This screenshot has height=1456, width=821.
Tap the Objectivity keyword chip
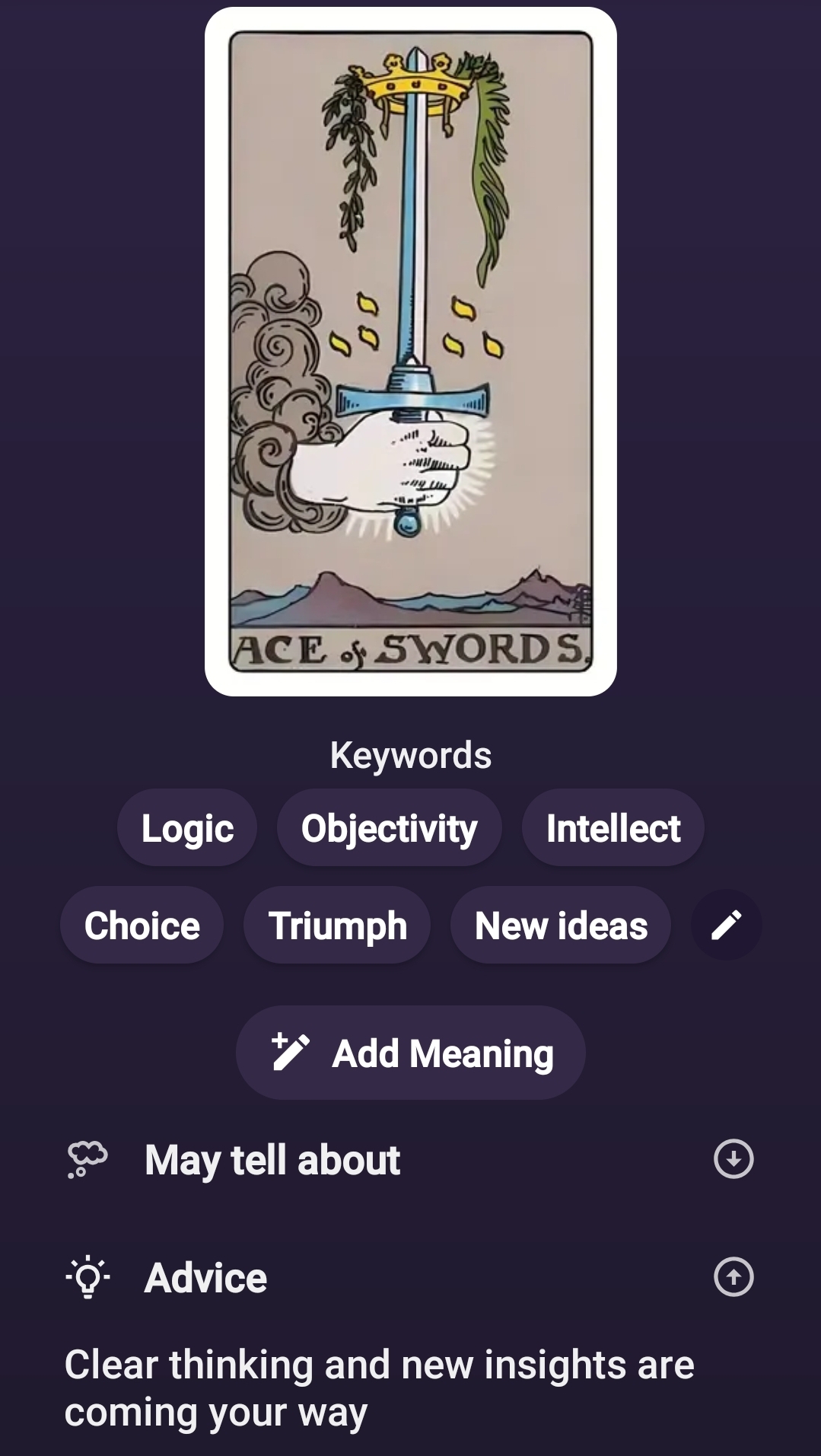389,828
